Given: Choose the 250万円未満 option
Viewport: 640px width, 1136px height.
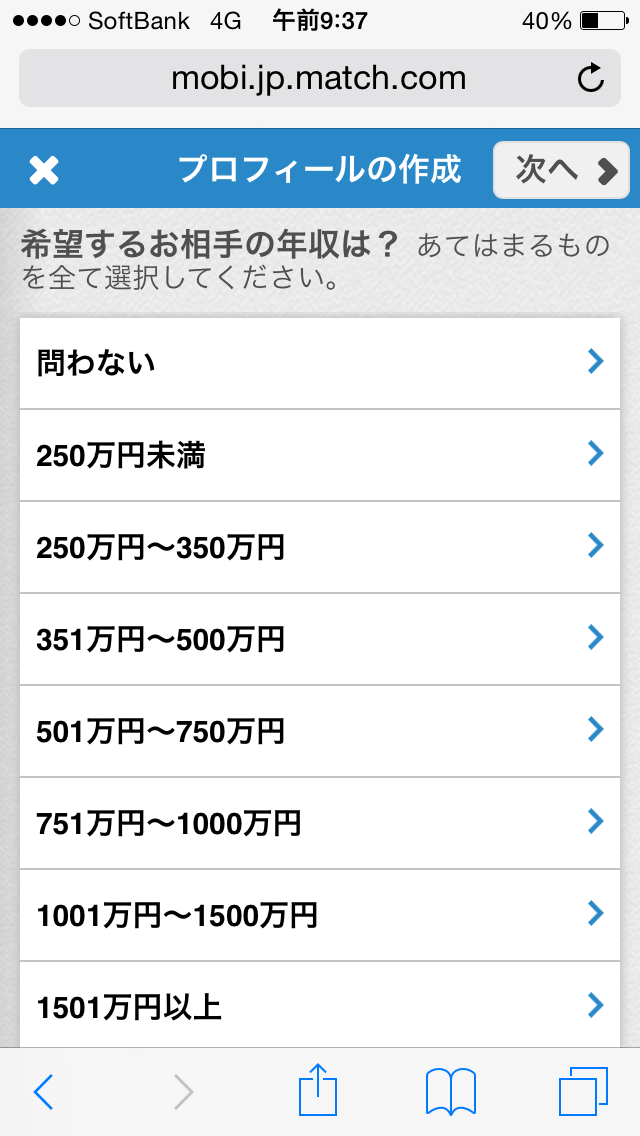Looking at the screenshot, I should (320, 456).
